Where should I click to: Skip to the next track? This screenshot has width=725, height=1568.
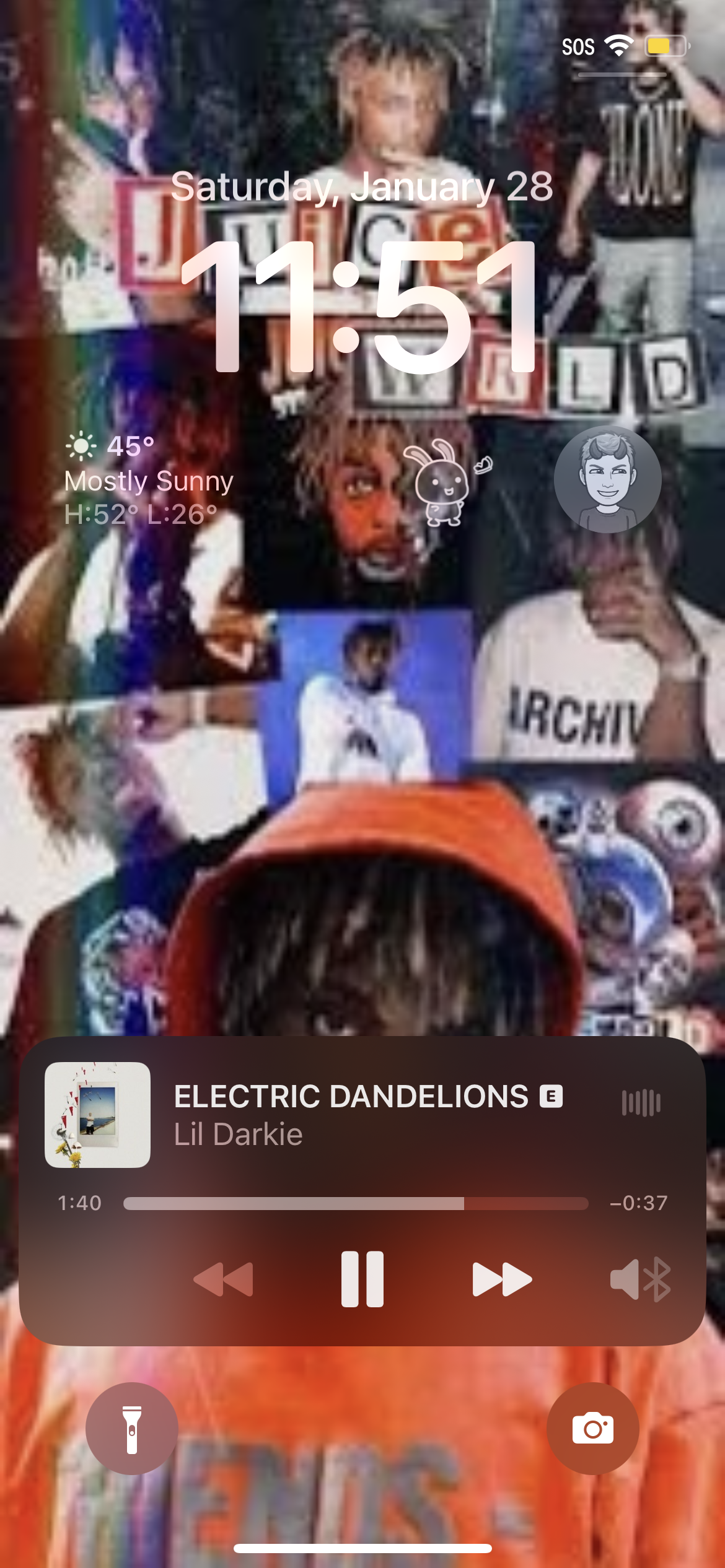(502, 1279)
